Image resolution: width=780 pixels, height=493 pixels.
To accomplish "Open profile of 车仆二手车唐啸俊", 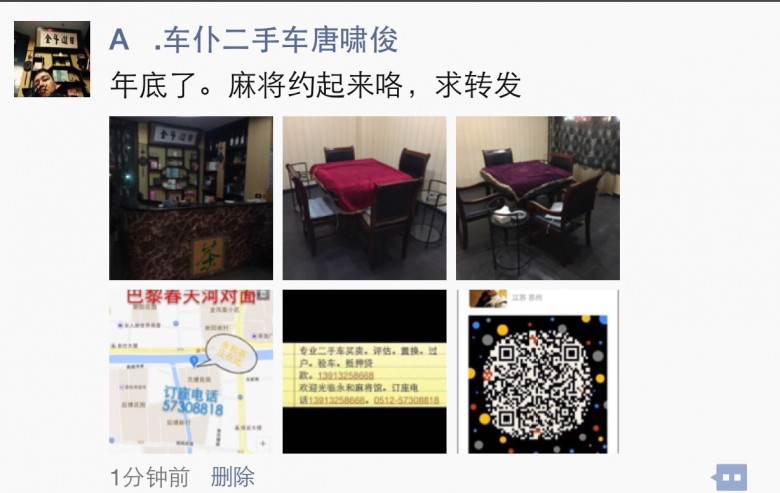I will 253,40.
